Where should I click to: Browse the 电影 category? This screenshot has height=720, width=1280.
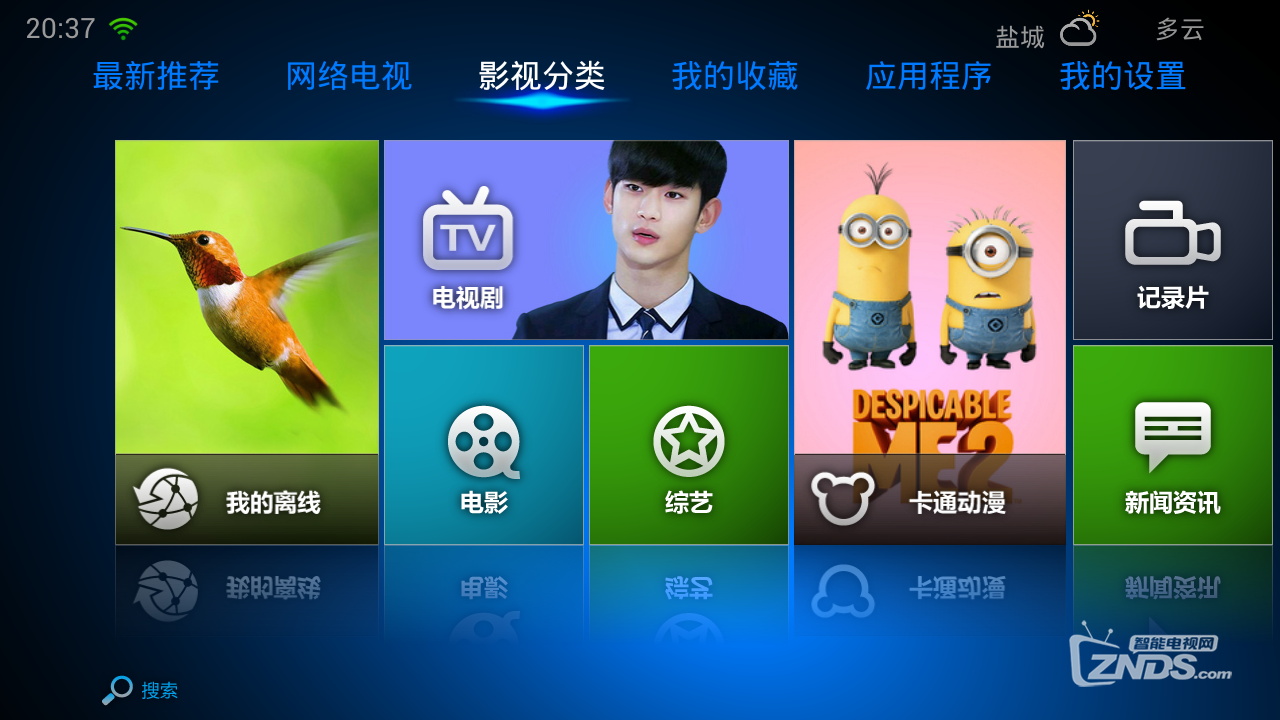click(484, 445)
